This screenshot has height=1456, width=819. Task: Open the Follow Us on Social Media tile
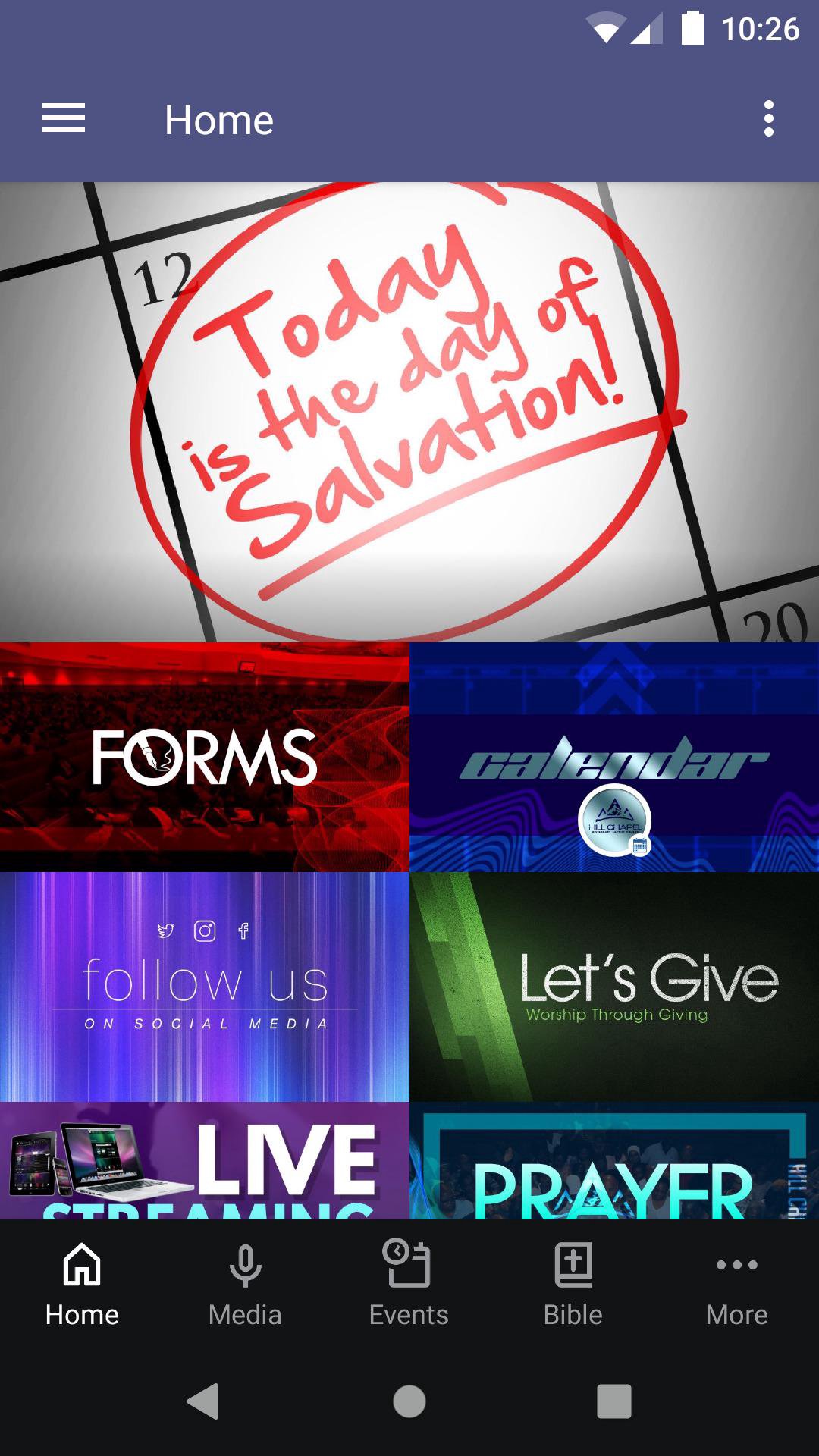[205, 987]
